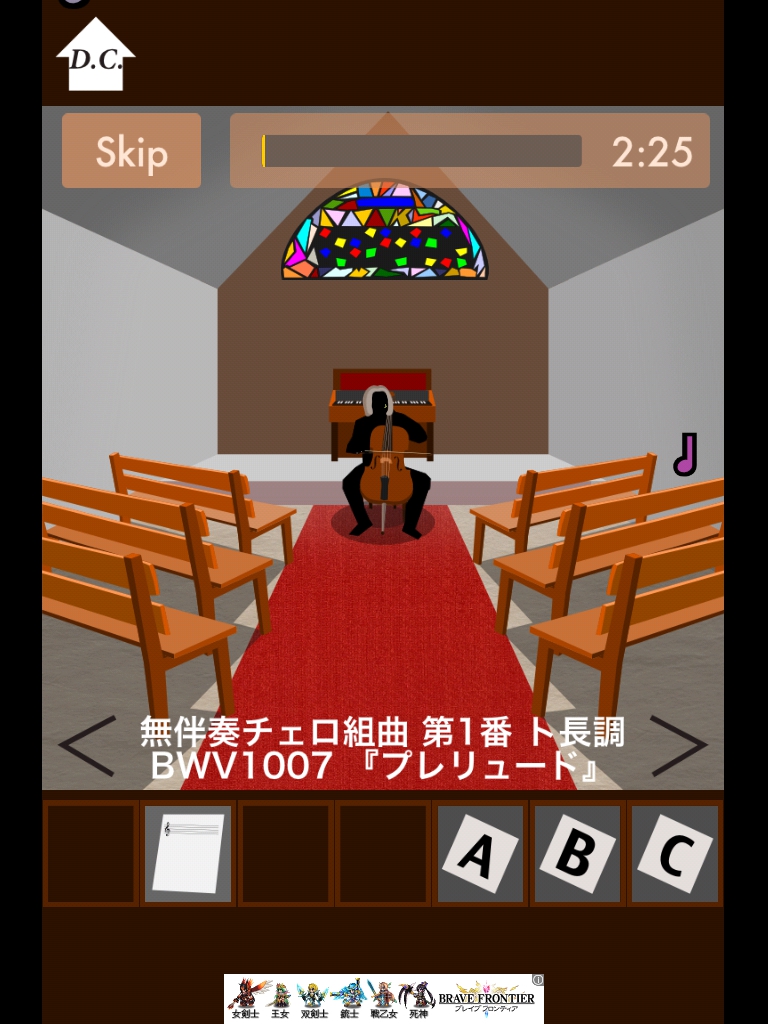The width and height of the screenshot is (768, 1024).
Task: Select the sheet music inventory item
Action: coord(188,853)
